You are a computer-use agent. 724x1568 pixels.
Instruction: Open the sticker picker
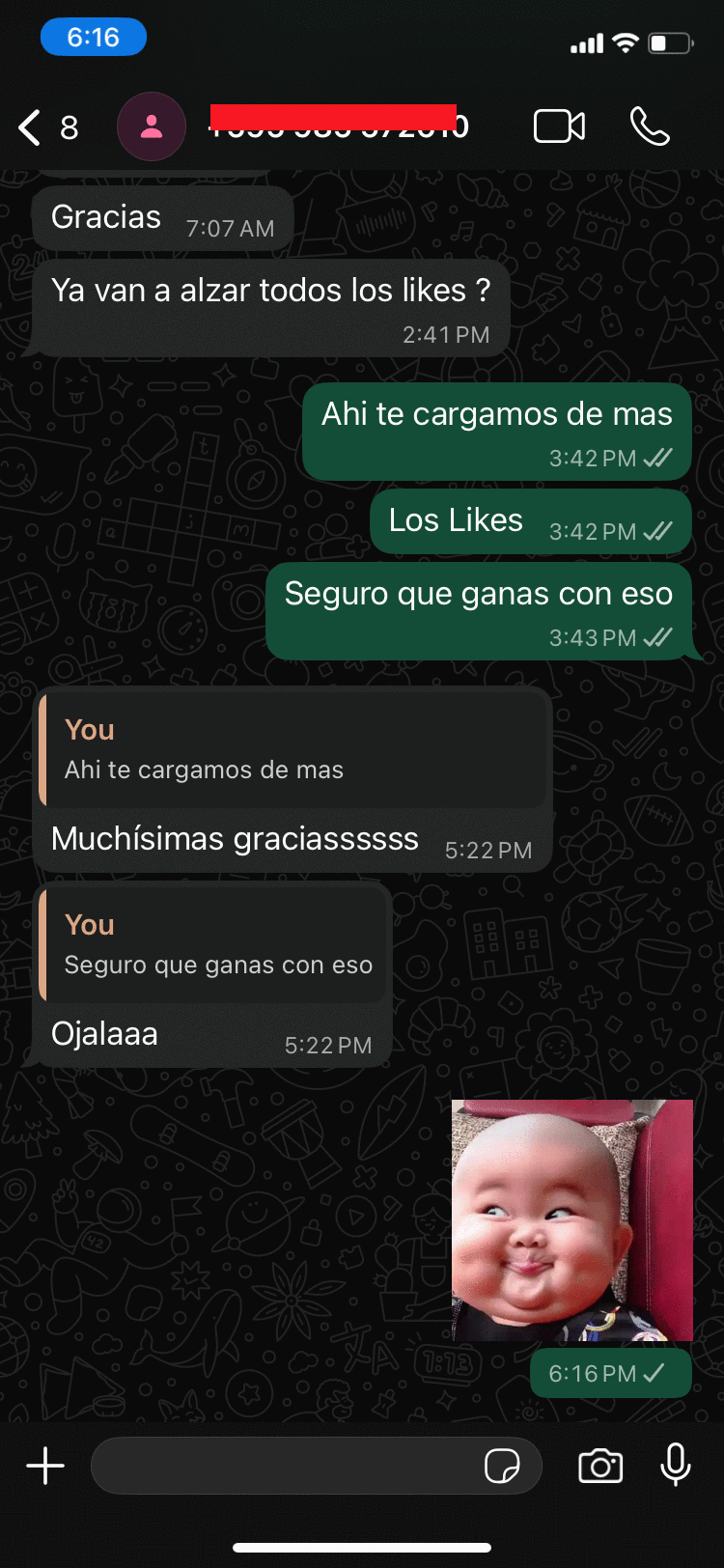pyautogui.click(x=502, y=1466)
